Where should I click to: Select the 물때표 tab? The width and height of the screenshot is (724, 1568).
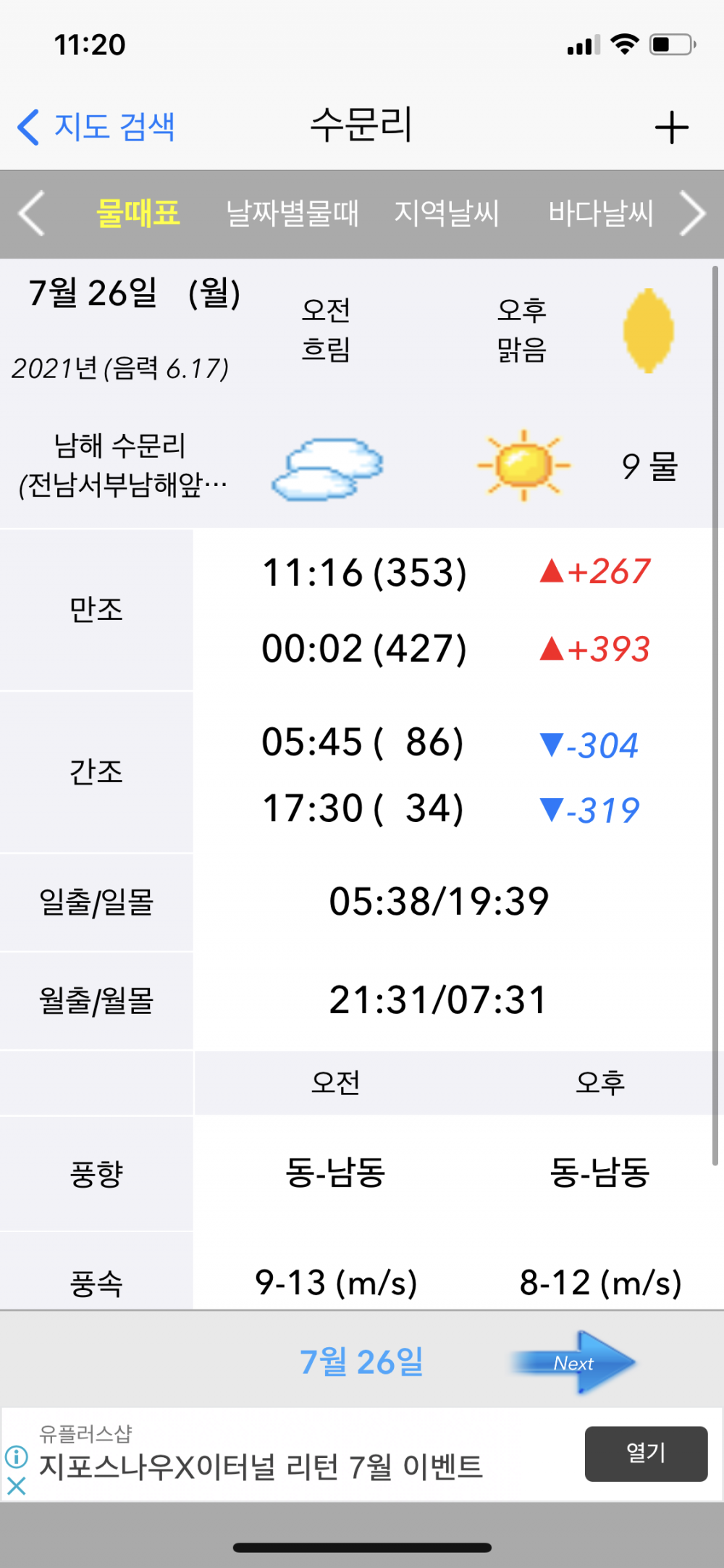coord(138,214)
